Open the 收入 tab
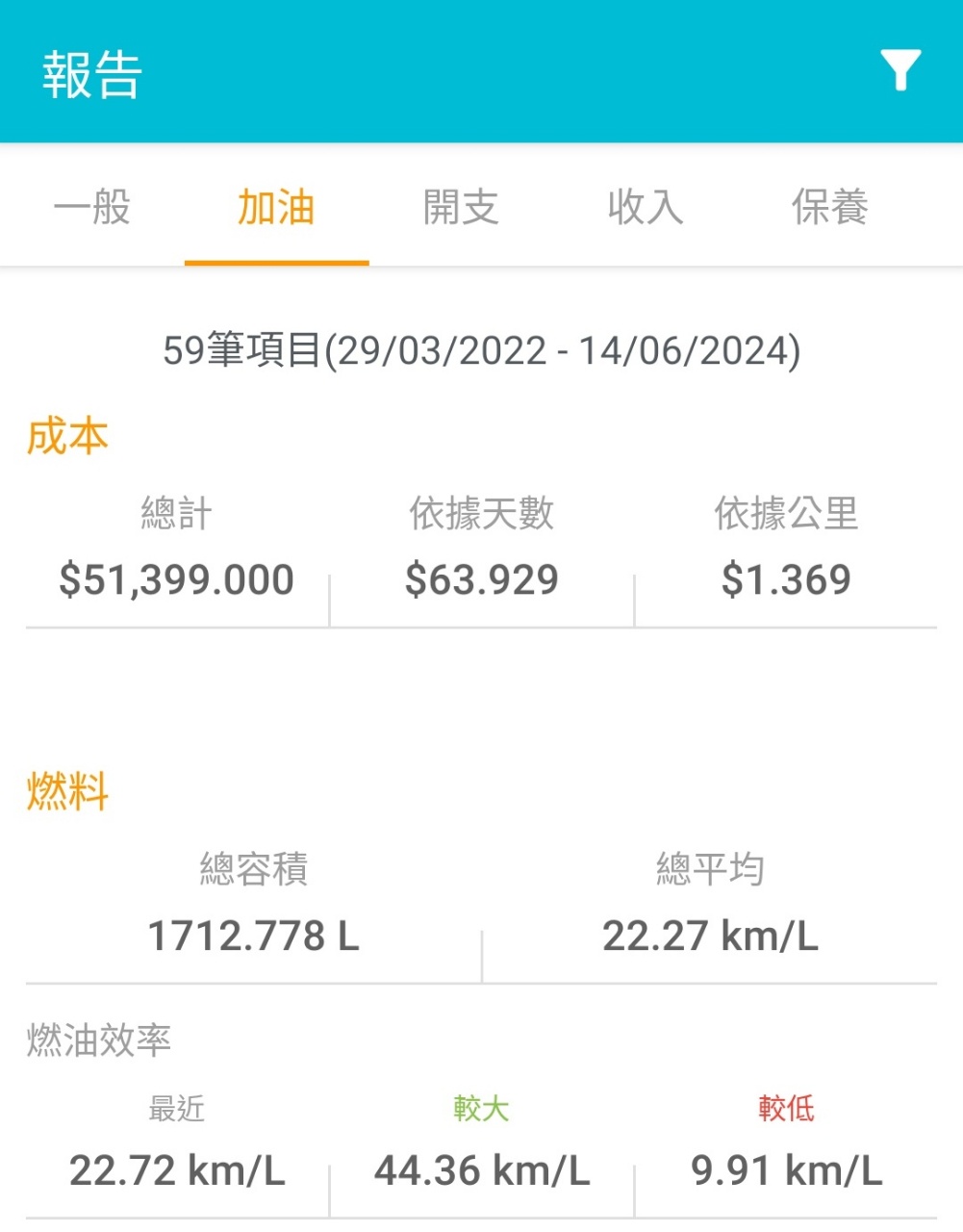Screen dimensions: 963x1232 (646, 207)
